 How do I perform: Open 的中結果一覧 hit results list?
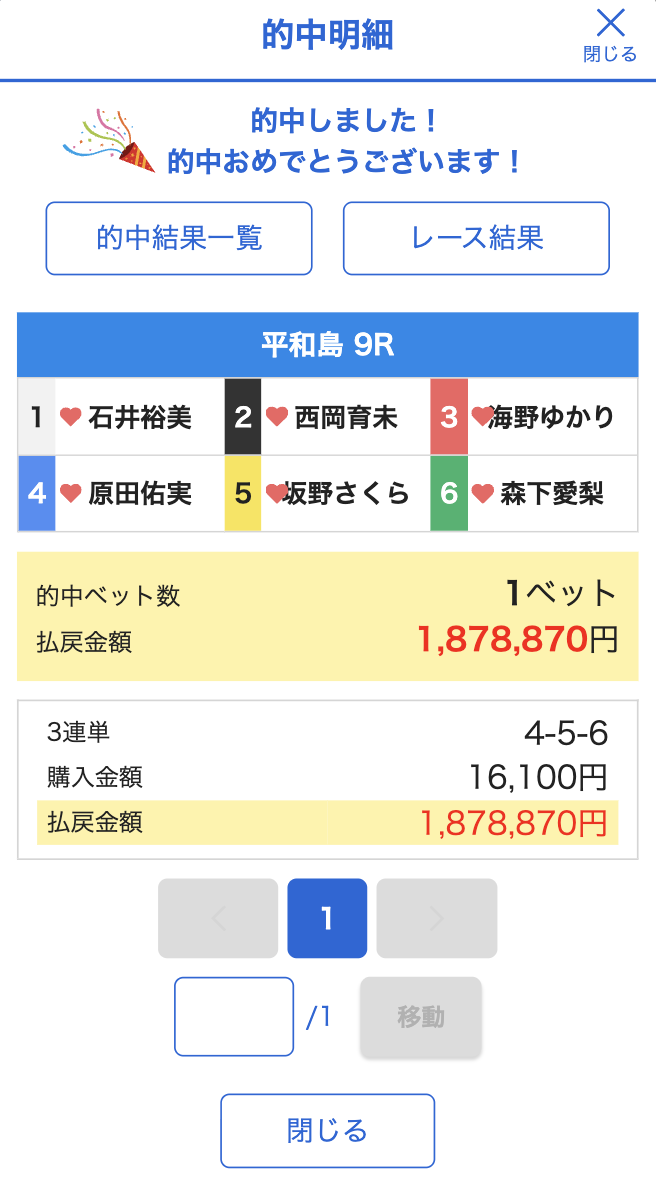(179, 238)
